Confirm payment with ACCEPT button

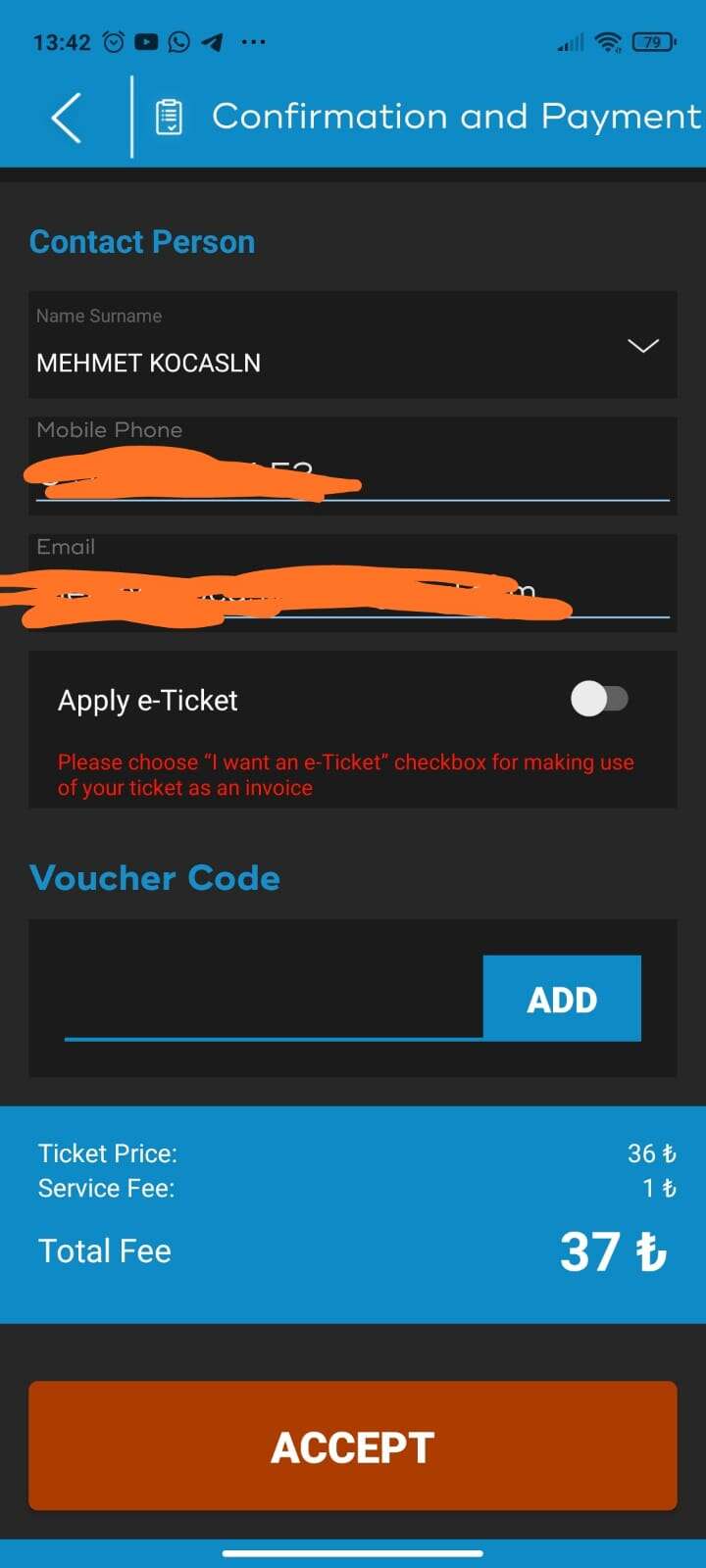(x=353, y=1446)
